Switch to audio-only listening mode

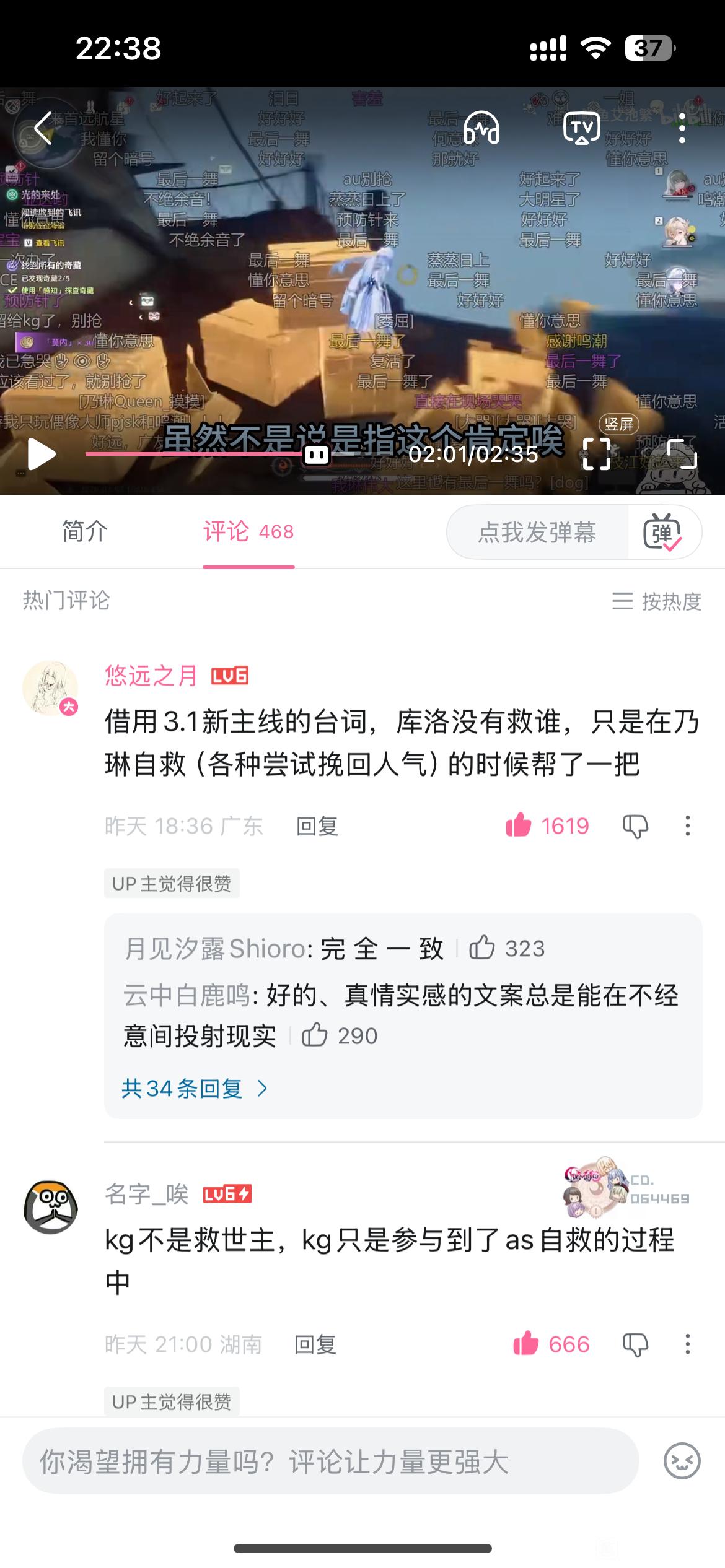click(x=482, y=128)
